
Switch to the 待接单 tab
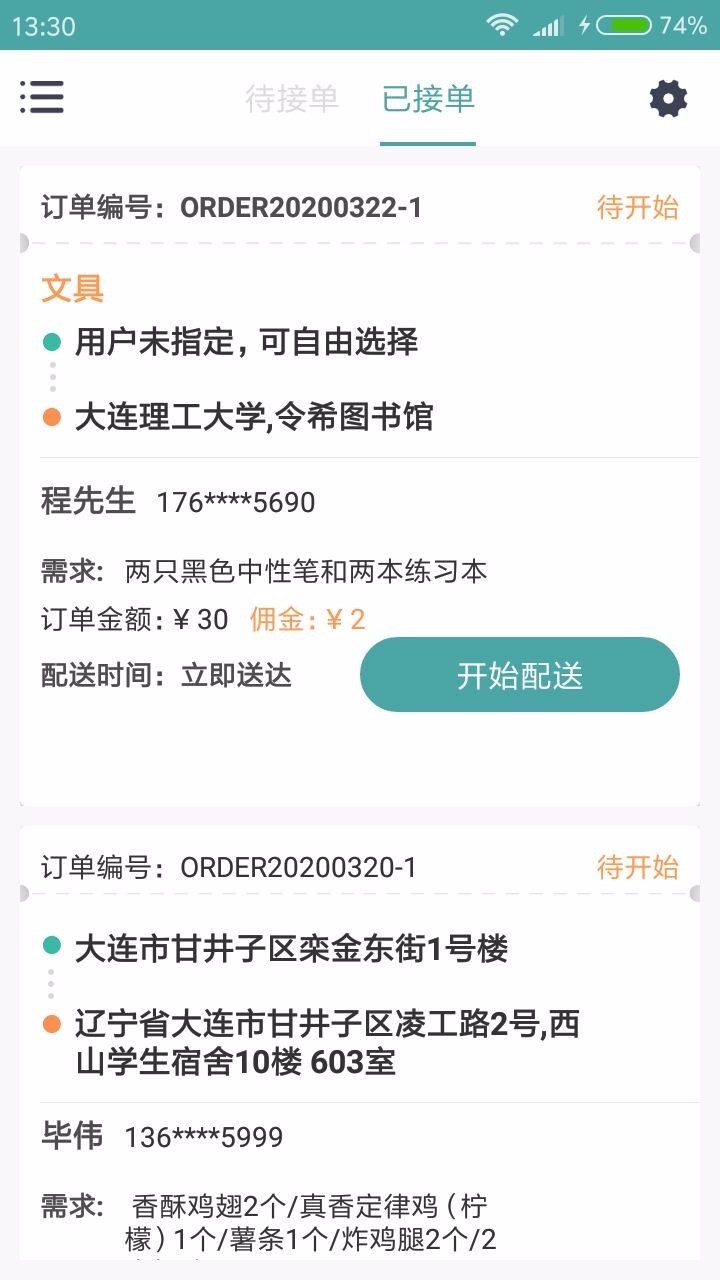tap(292, 99)
